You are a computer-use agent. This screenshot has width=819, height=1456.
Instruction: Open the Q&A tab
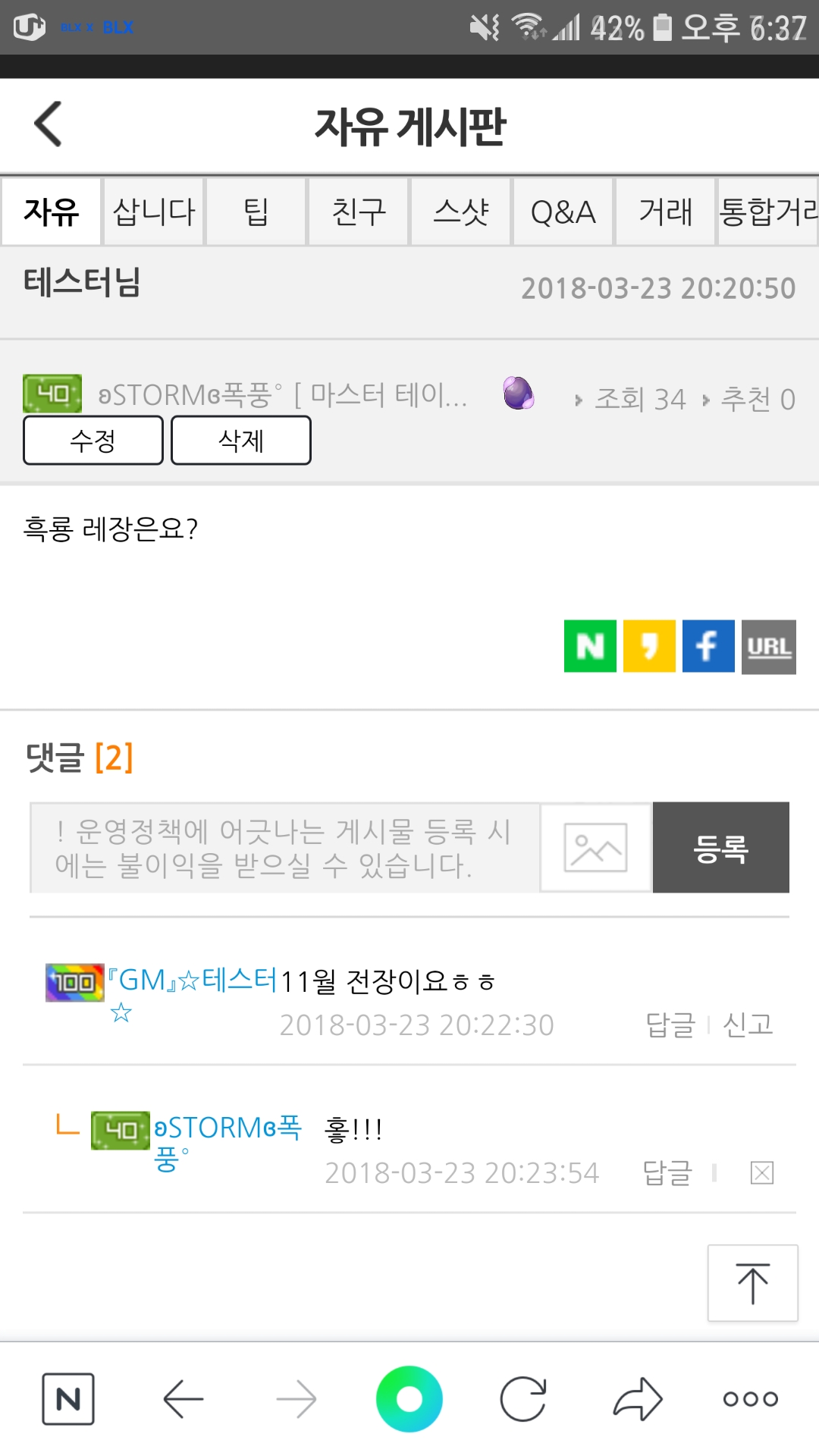point(563,212)
